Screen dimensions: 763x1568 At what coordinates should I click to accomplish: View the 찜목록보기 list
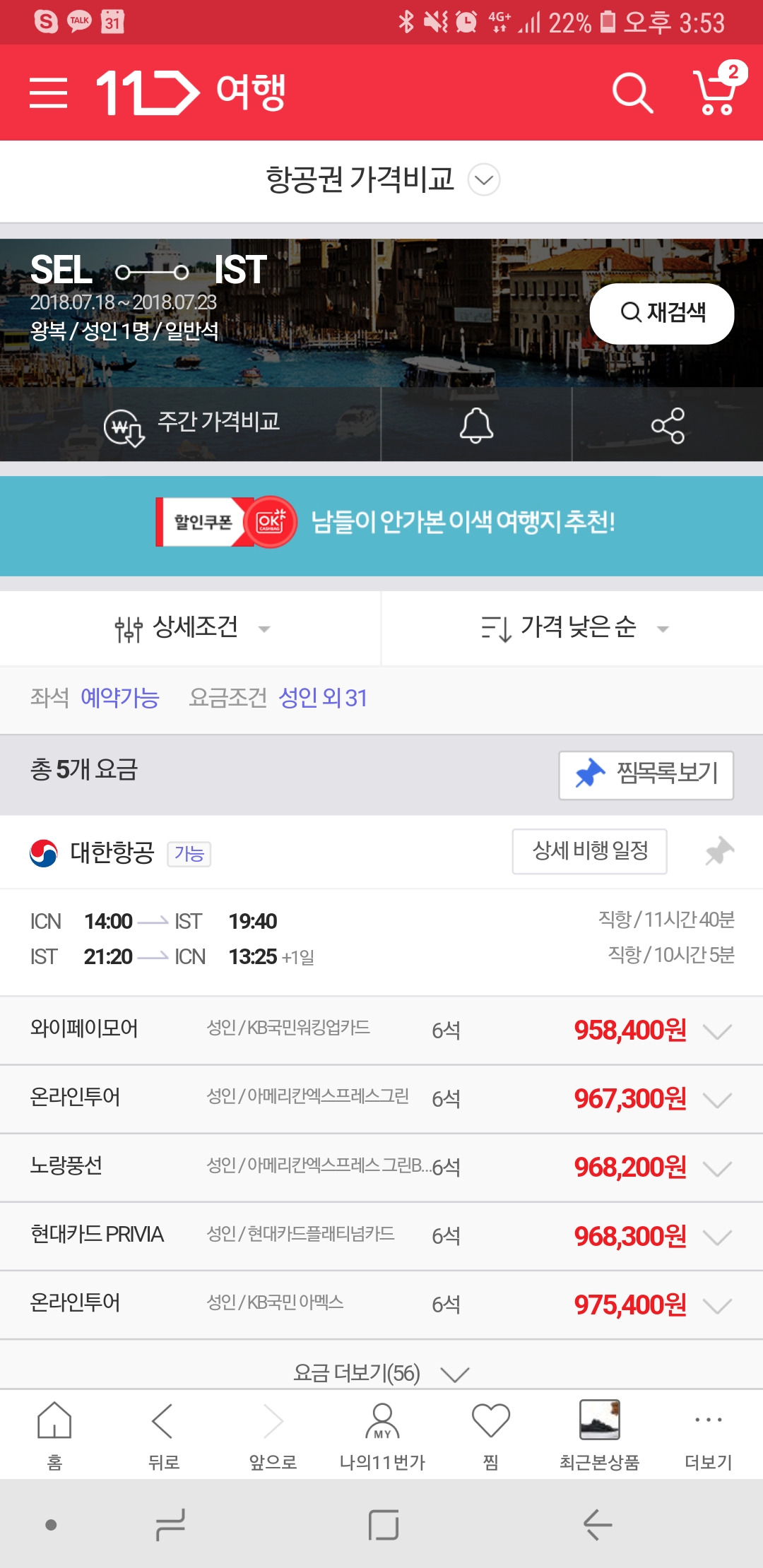pyautogui.click(x=646, y=774)
